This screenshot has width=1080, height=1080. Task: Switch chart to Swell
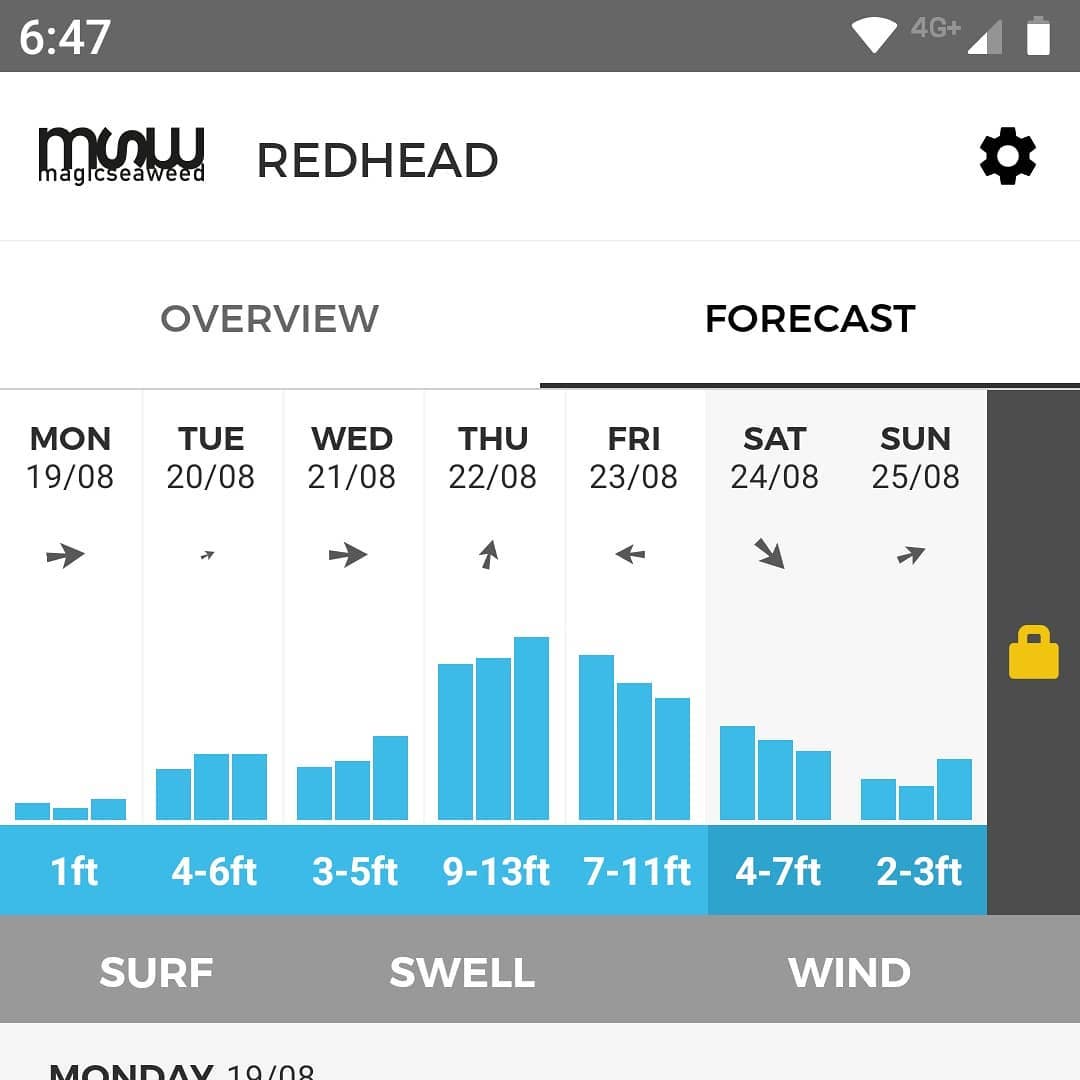coord(462,972)
